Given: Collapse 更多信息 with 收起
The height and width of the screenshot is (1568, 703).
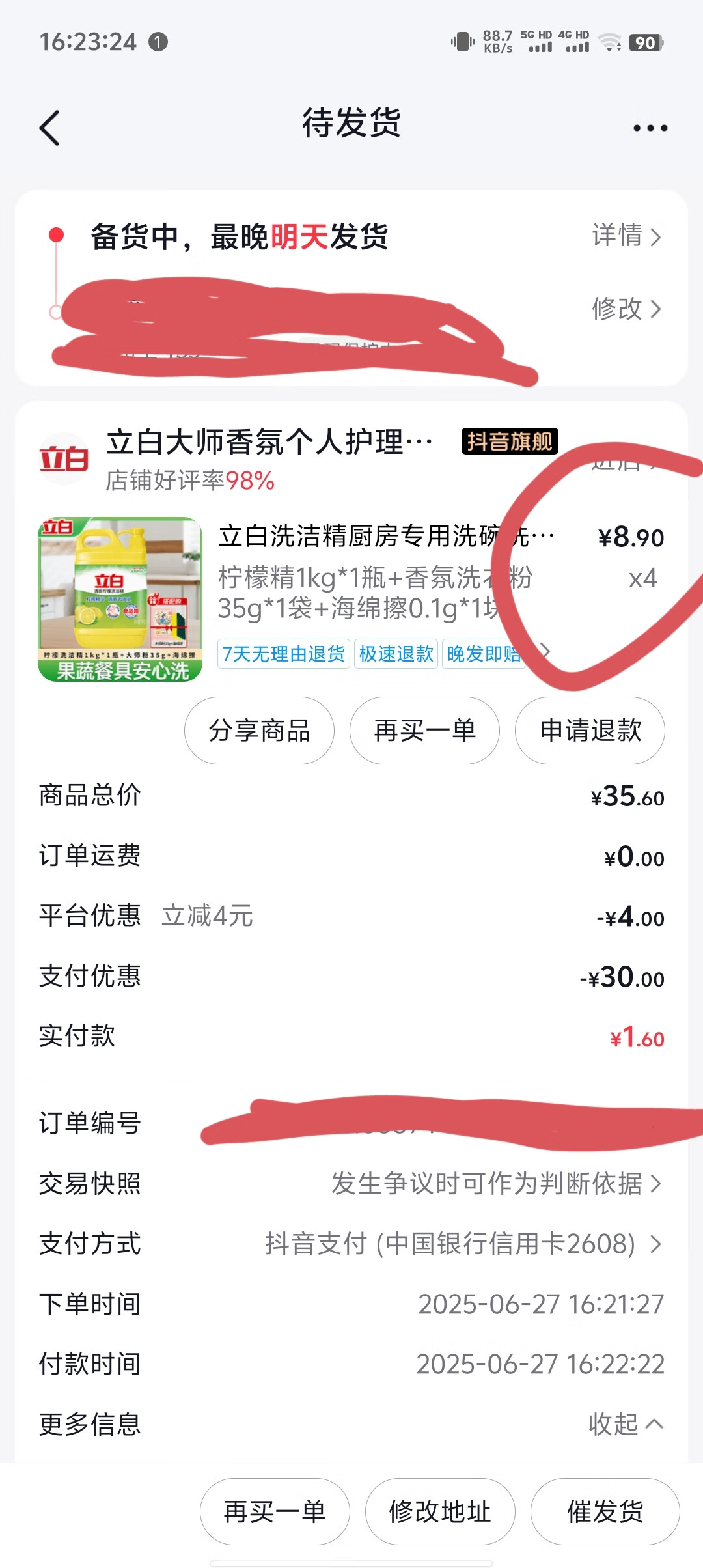Looking at the screenshot, I should tap(625, 1424).
